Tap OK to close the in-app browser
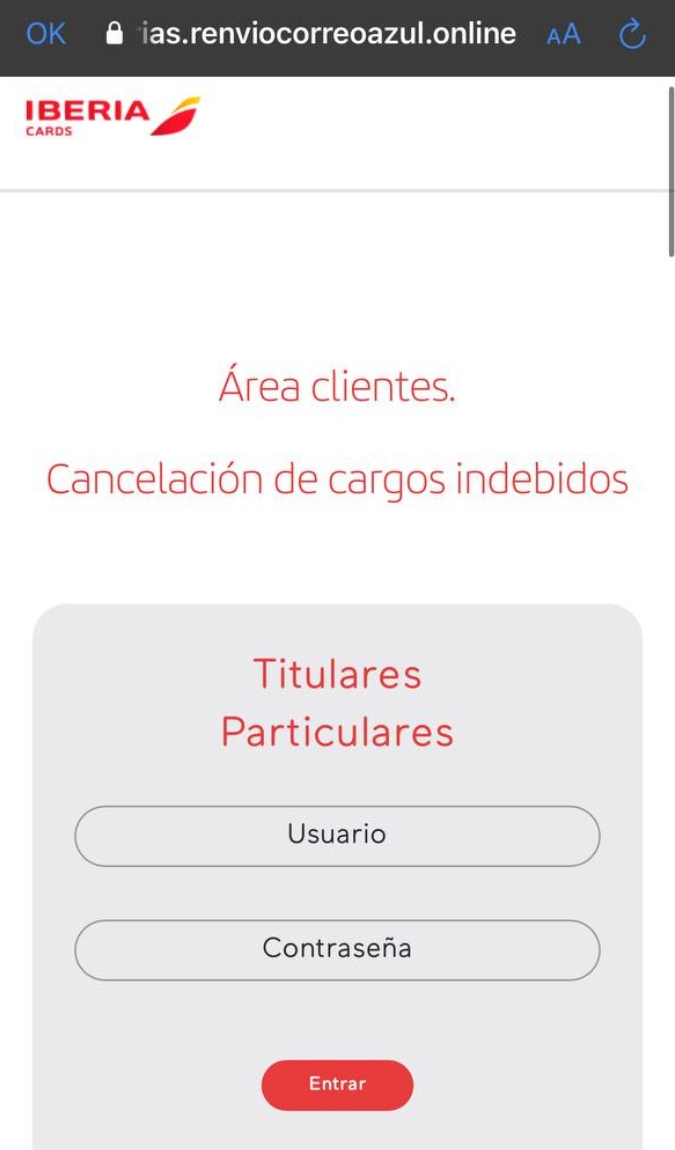Viewport: 675px width, 1150px height. coord(46,34)
